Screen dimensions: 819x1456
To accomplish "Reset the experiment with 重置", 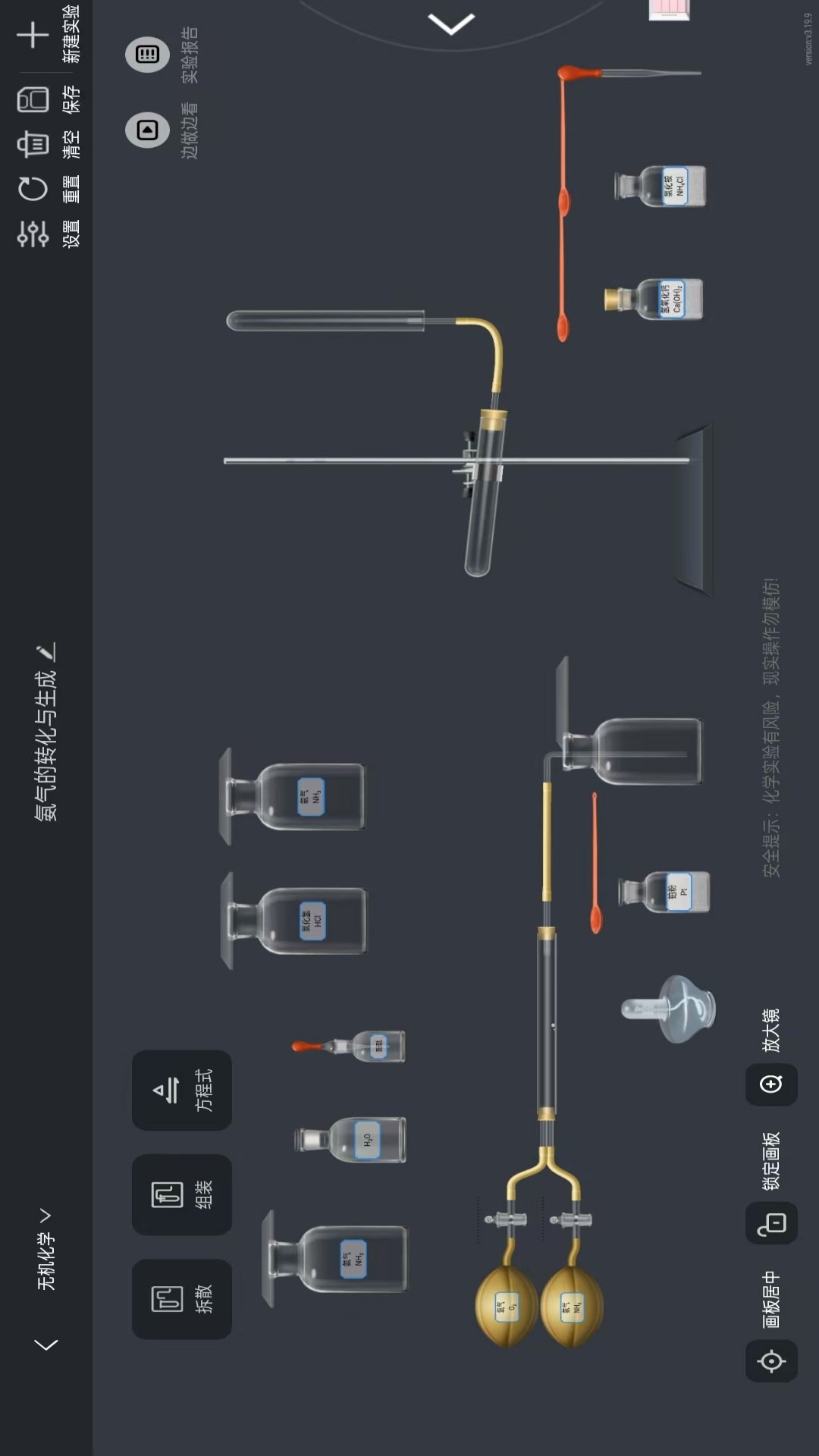I will 33,189.
